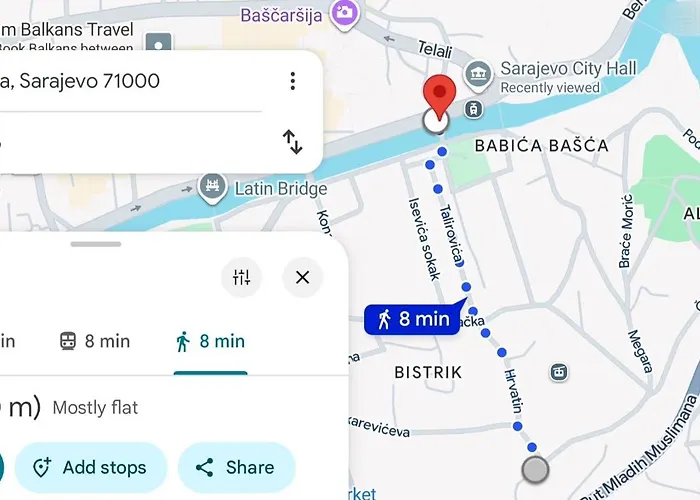Select the walking 8 min tab
Screen dimensions: 700x500
210,342
